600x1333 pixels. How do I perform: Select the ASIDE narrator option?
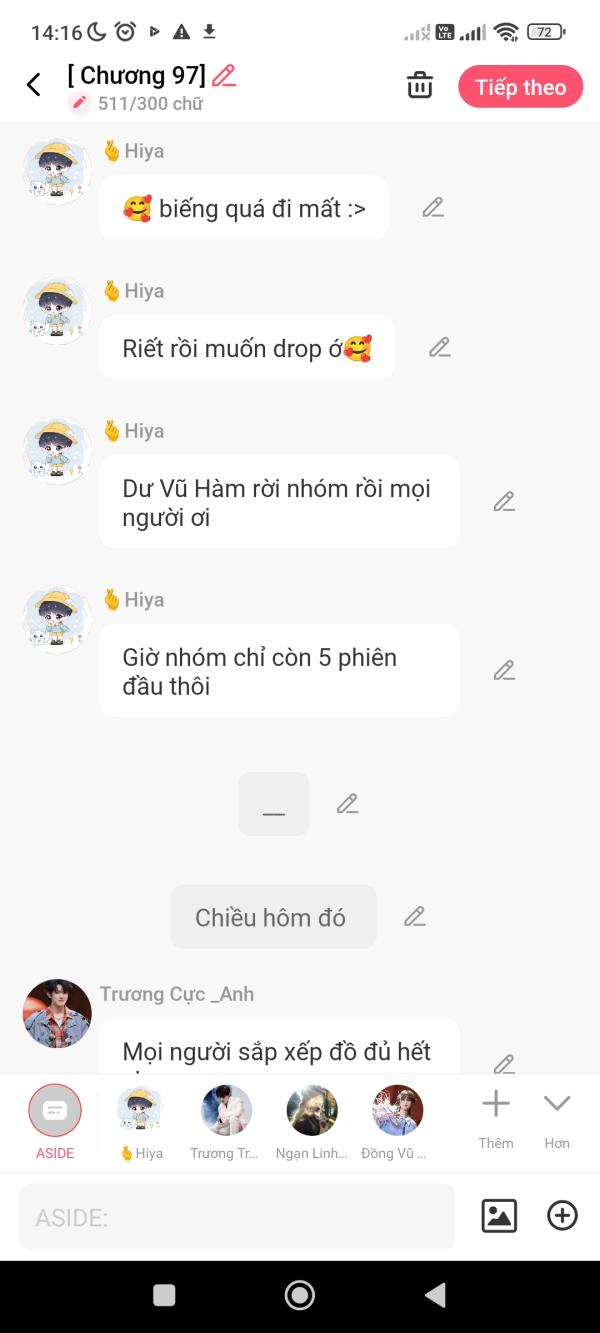pos(55,1121)
